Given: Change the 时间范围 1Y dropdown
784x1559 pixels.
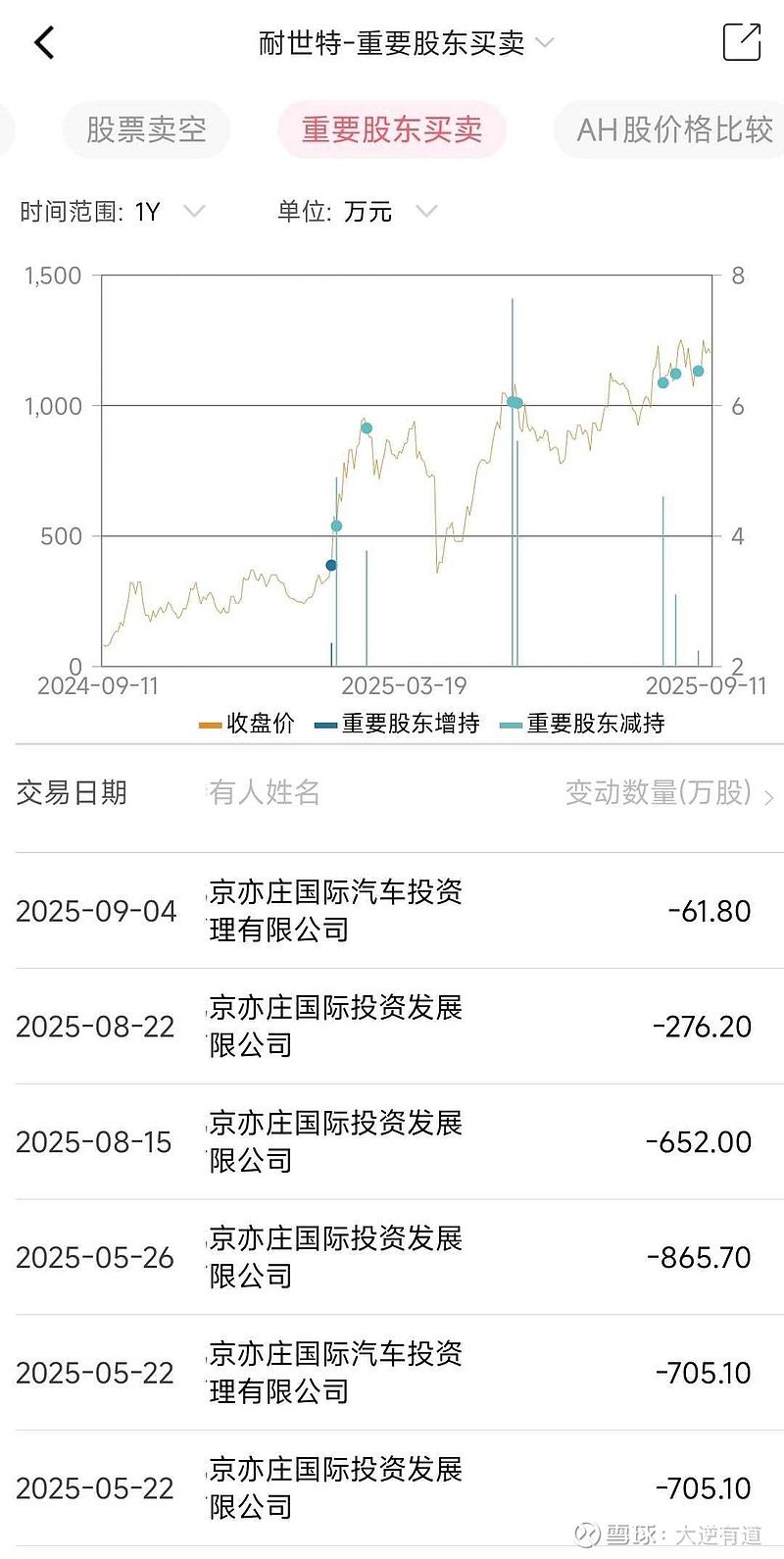Looking at the screenshot, I should coord(113,212).
